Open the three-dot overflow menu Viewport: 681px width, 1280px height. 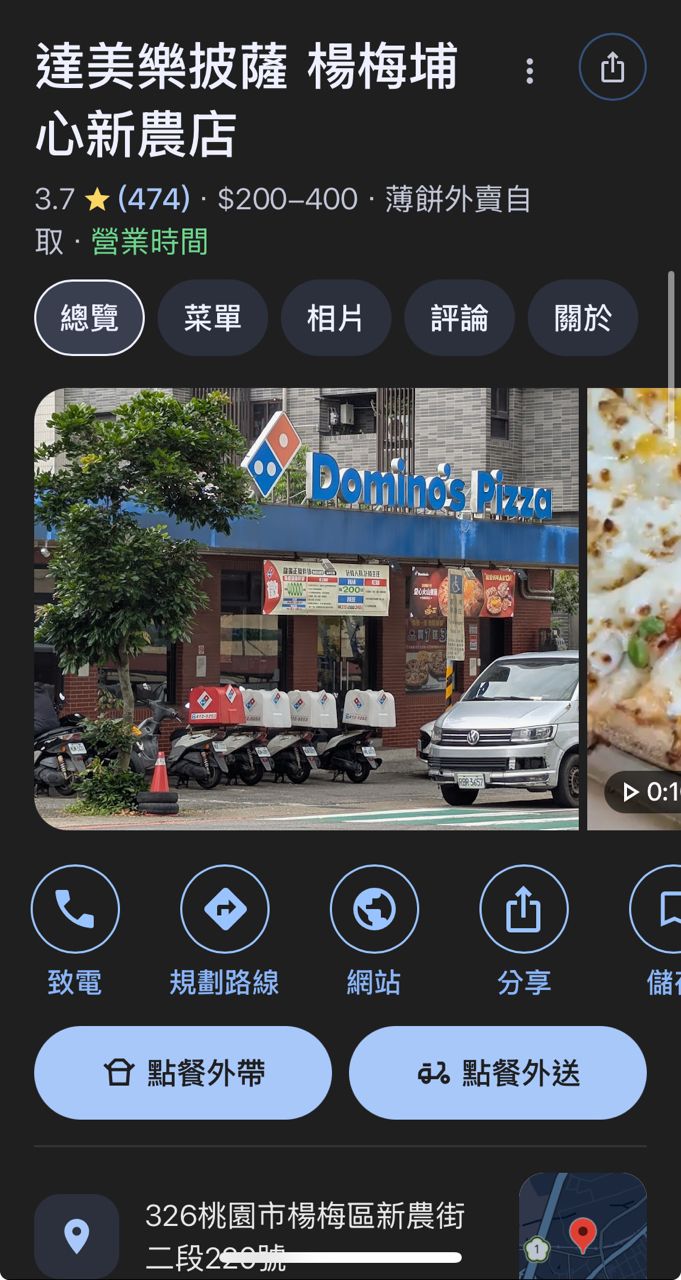(x=529, y=70)
